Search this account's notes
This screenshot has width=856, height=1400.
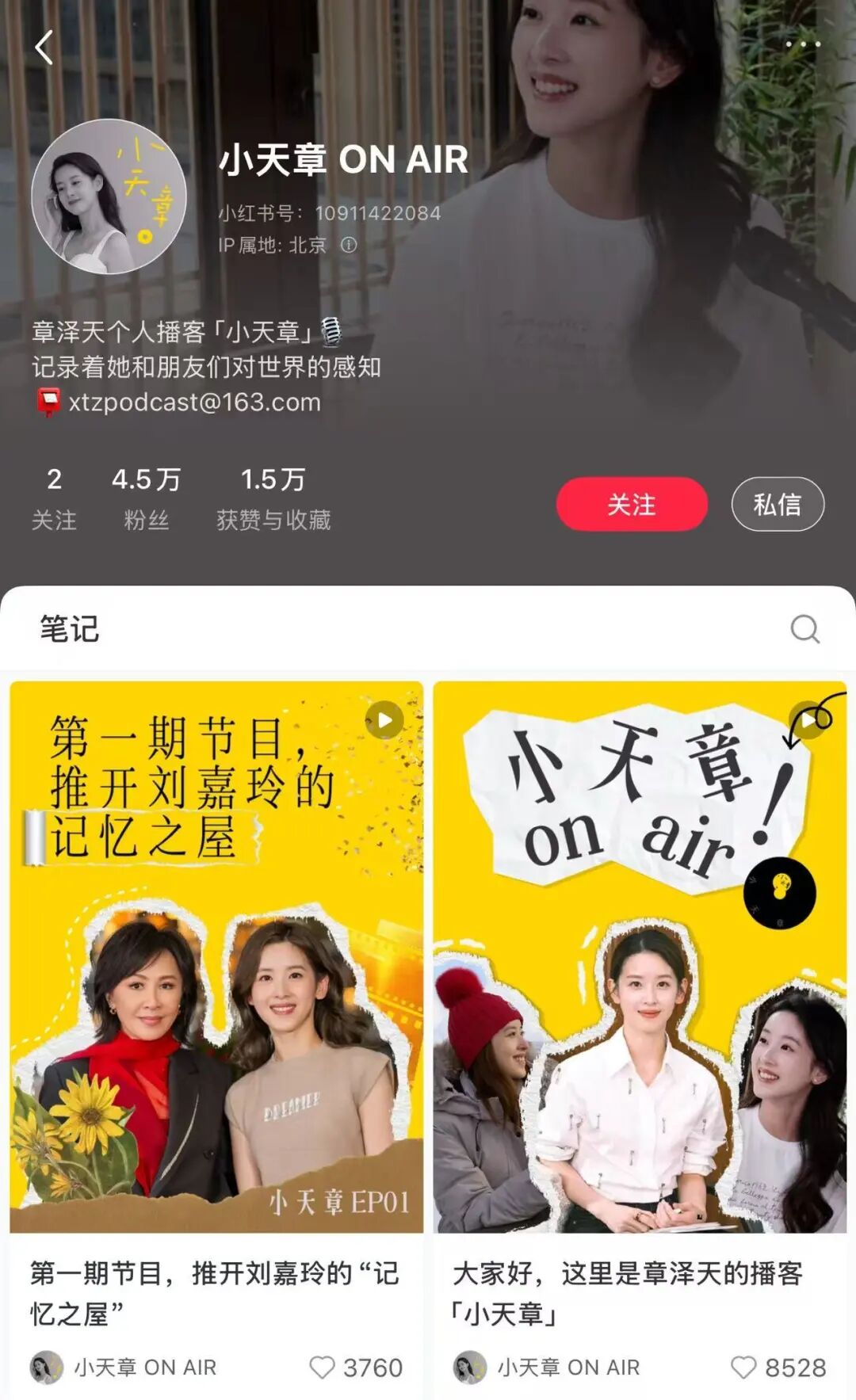tap(804, 629)
